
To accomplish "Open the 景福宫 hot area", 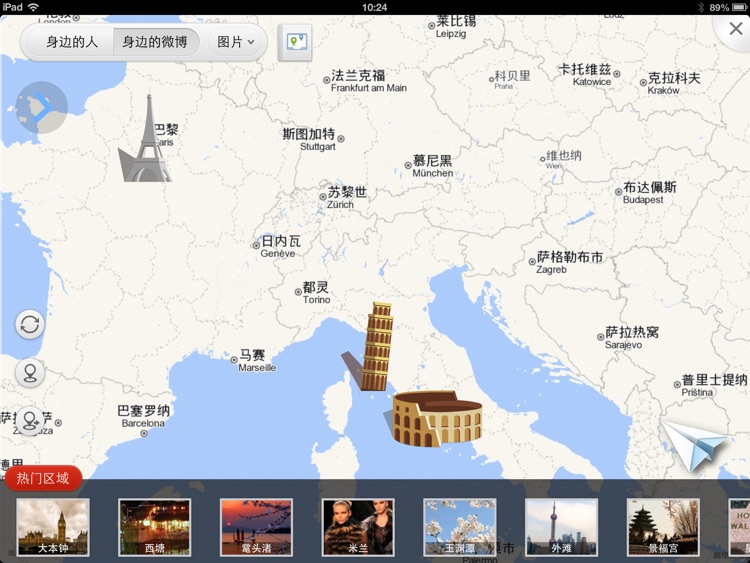I will pos(663,527).
